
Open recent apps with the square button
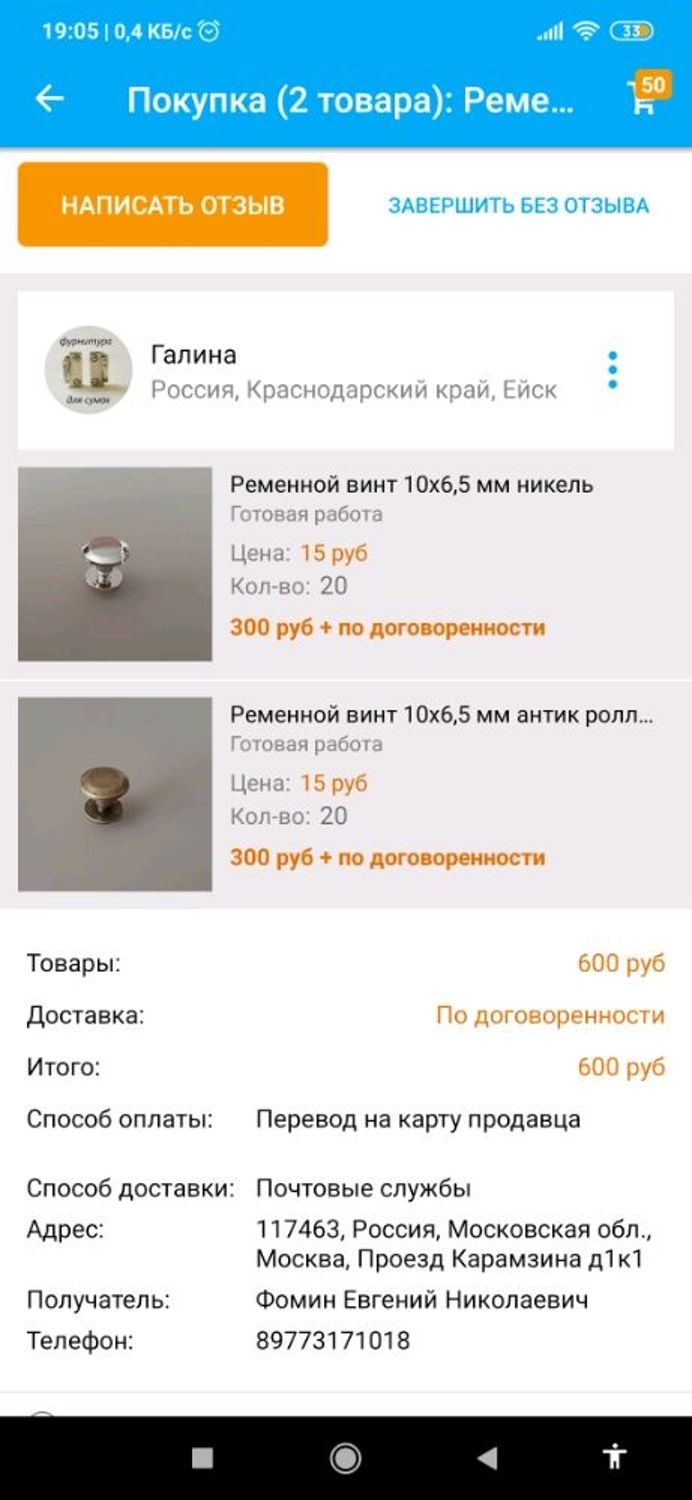click(202, 1458)
